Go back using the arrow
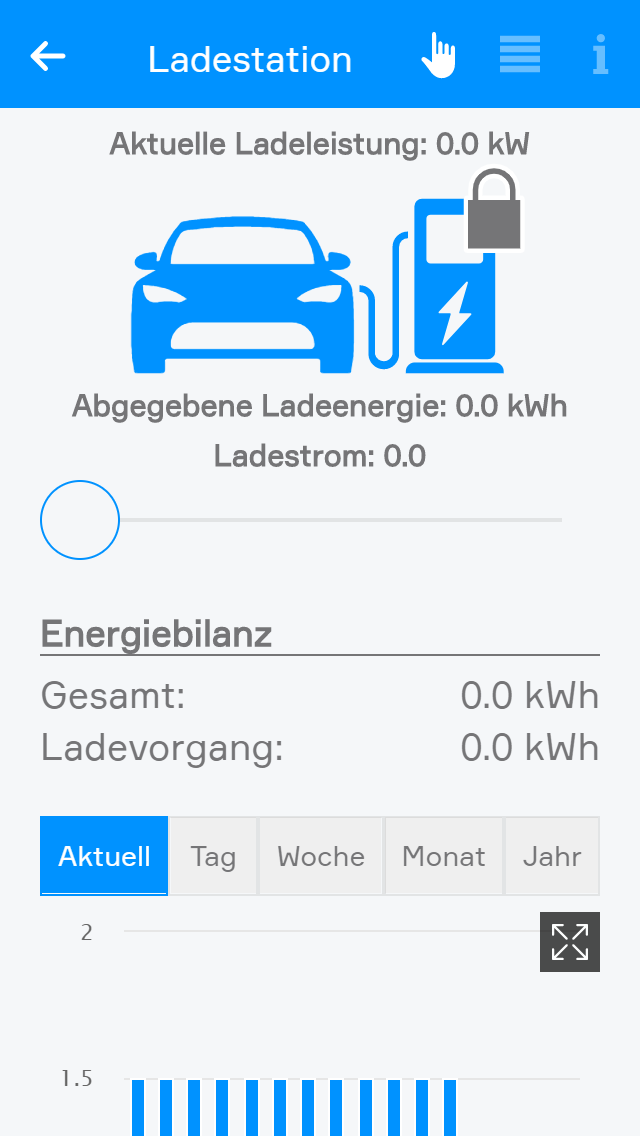Viewport: 640px width, 1136px height. (48, 57)
